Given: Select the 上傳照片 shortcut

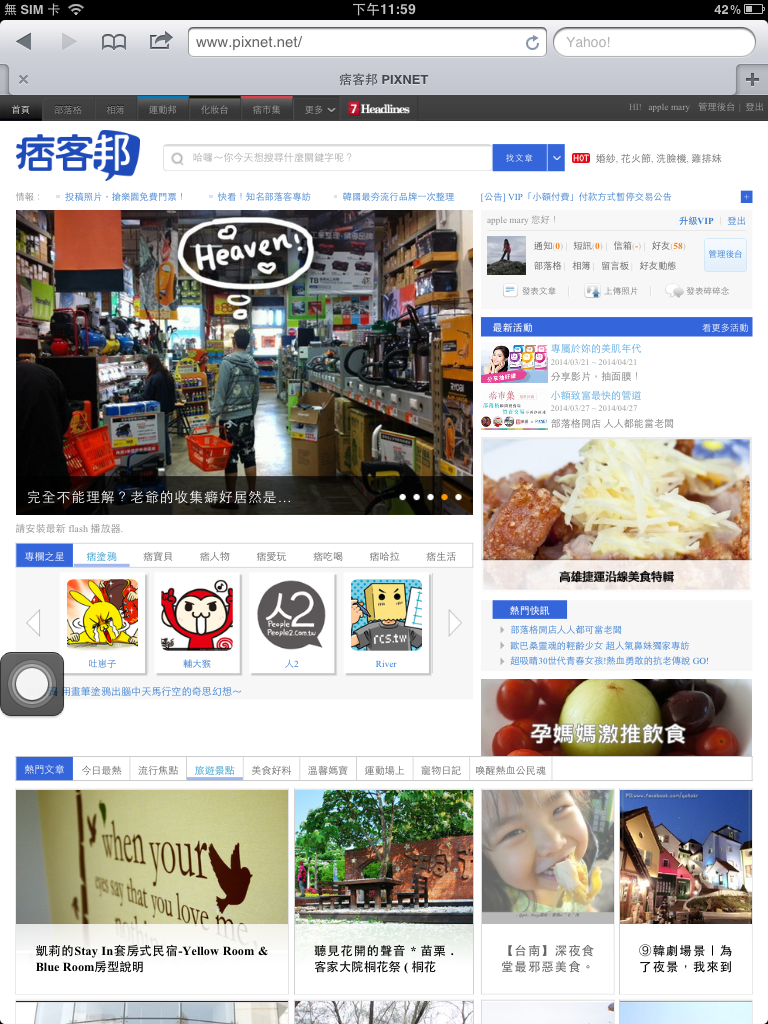Looking at the screenshot, I should click(x=612, y=291).
